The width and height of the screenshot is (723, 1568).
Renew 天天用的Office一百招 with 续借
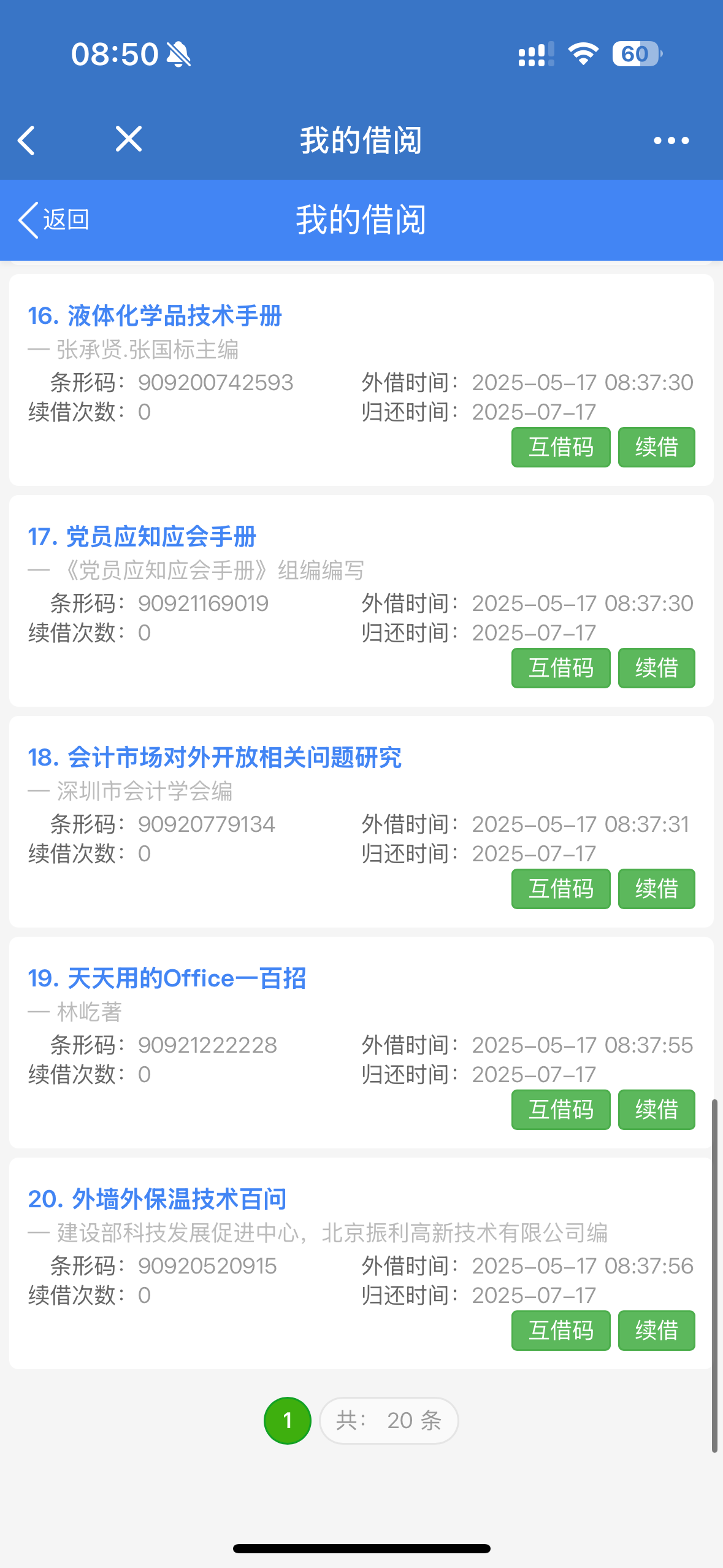click(x=656, y=1110)
